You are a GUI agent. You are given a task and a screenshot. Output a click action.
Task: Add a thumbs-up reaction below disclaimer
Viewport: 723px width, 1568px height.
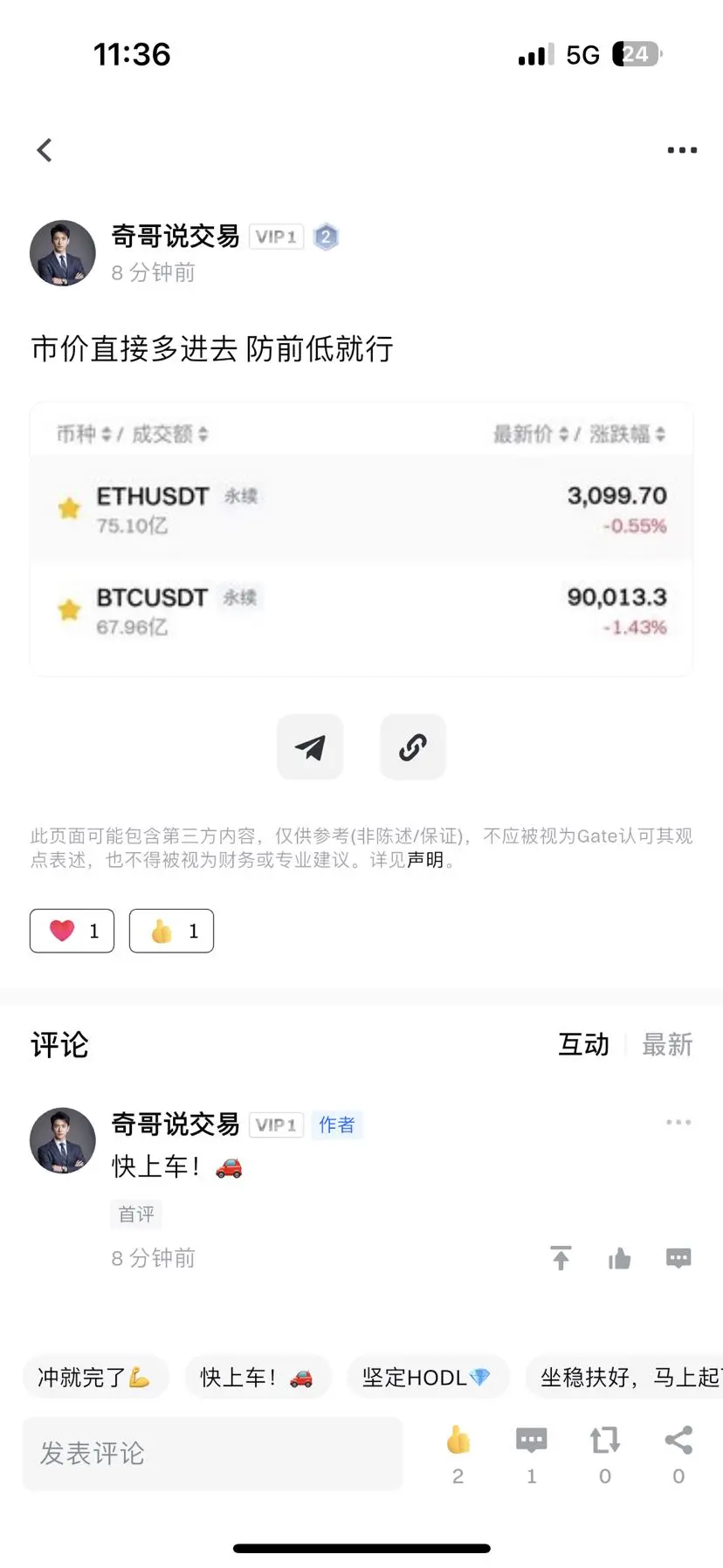click(x=171, y=931)
